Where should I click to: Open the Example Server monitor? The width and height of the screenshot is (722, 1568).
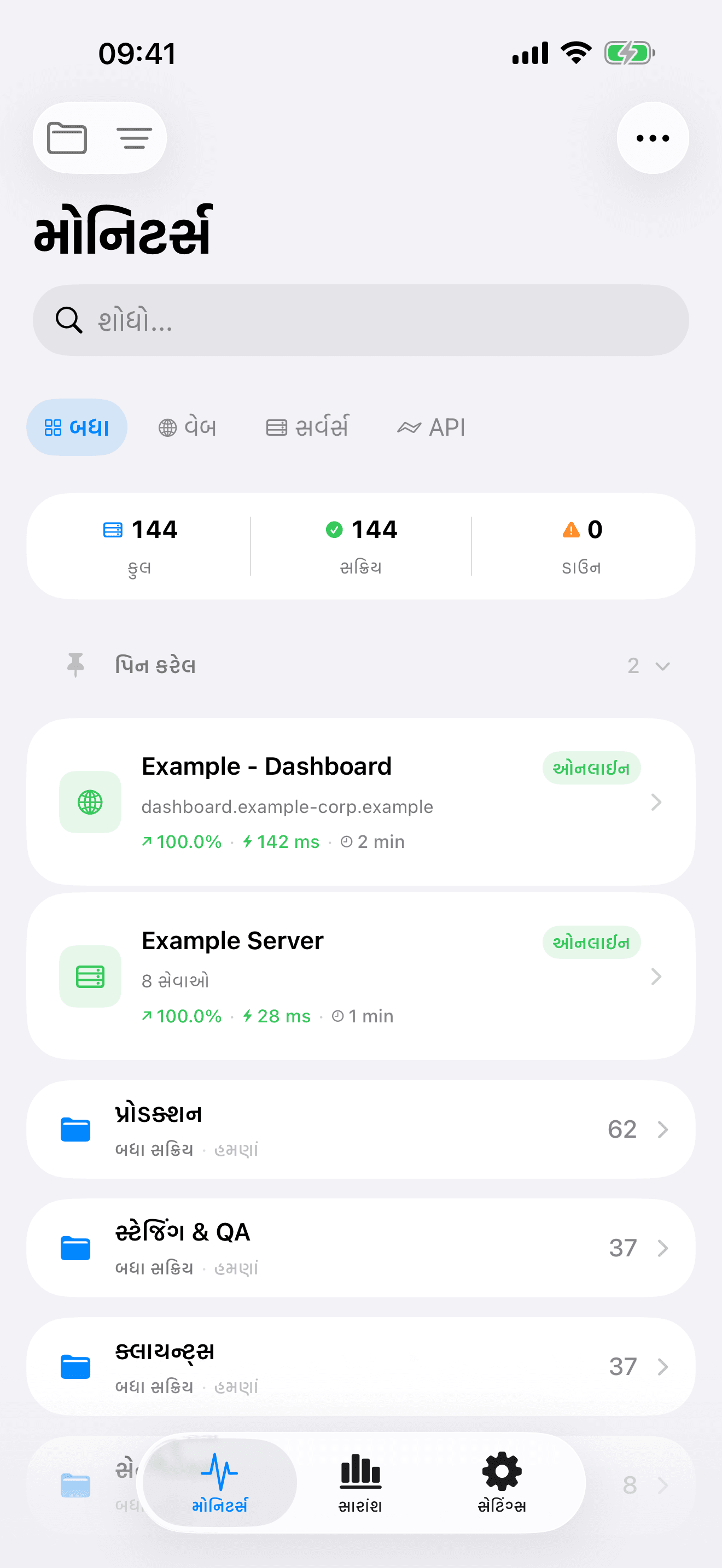coord(360,976)
